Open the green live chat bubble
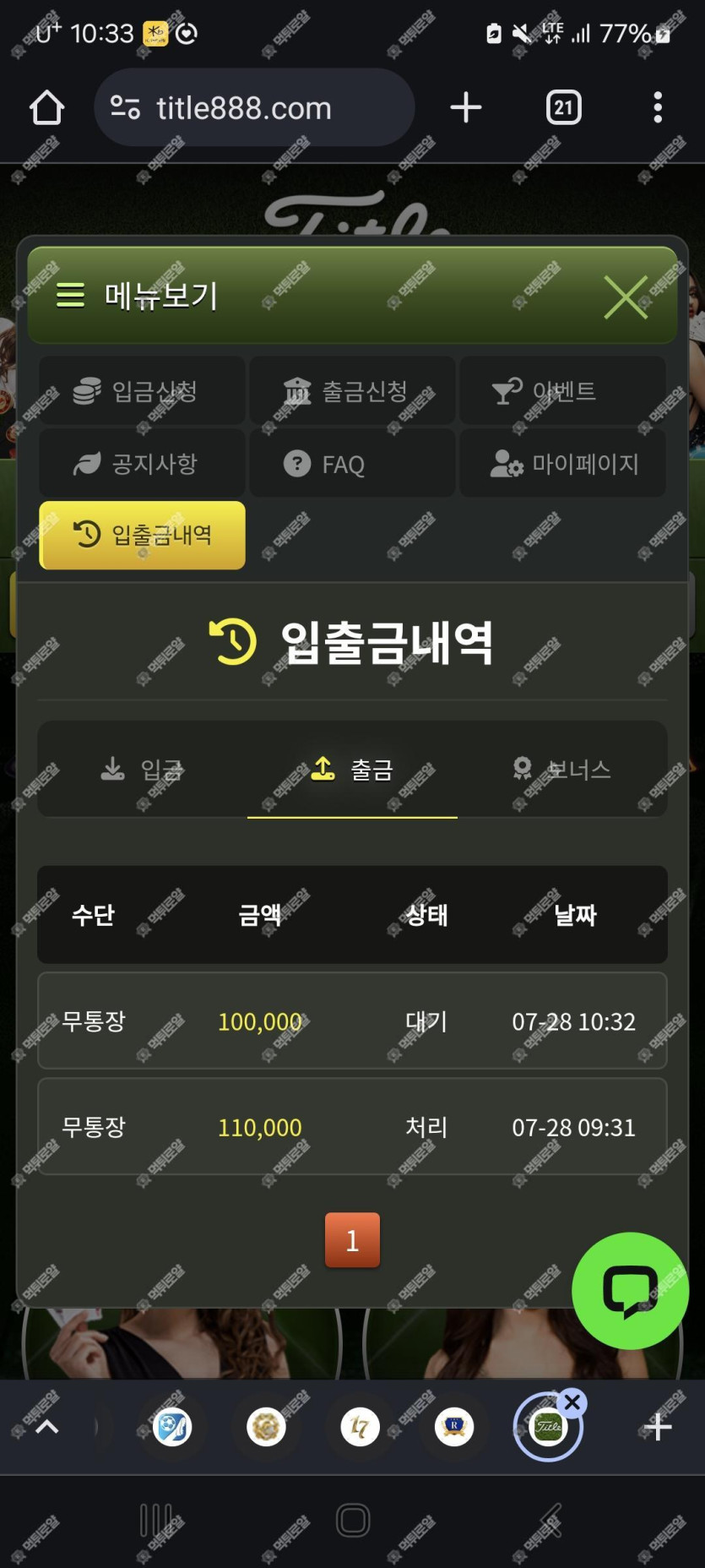This screenshot has height=1568, width=705. point(630,1290)
